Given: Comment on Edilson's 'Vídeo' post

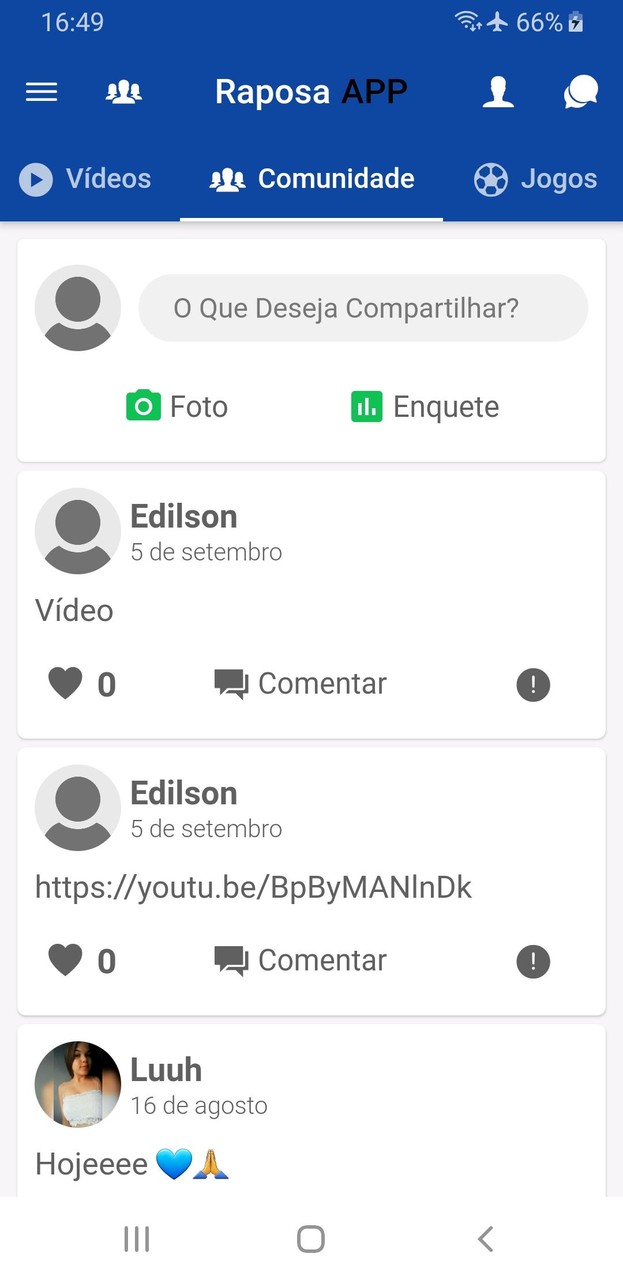Looking at the screenshot, I should tap(300, 684).
